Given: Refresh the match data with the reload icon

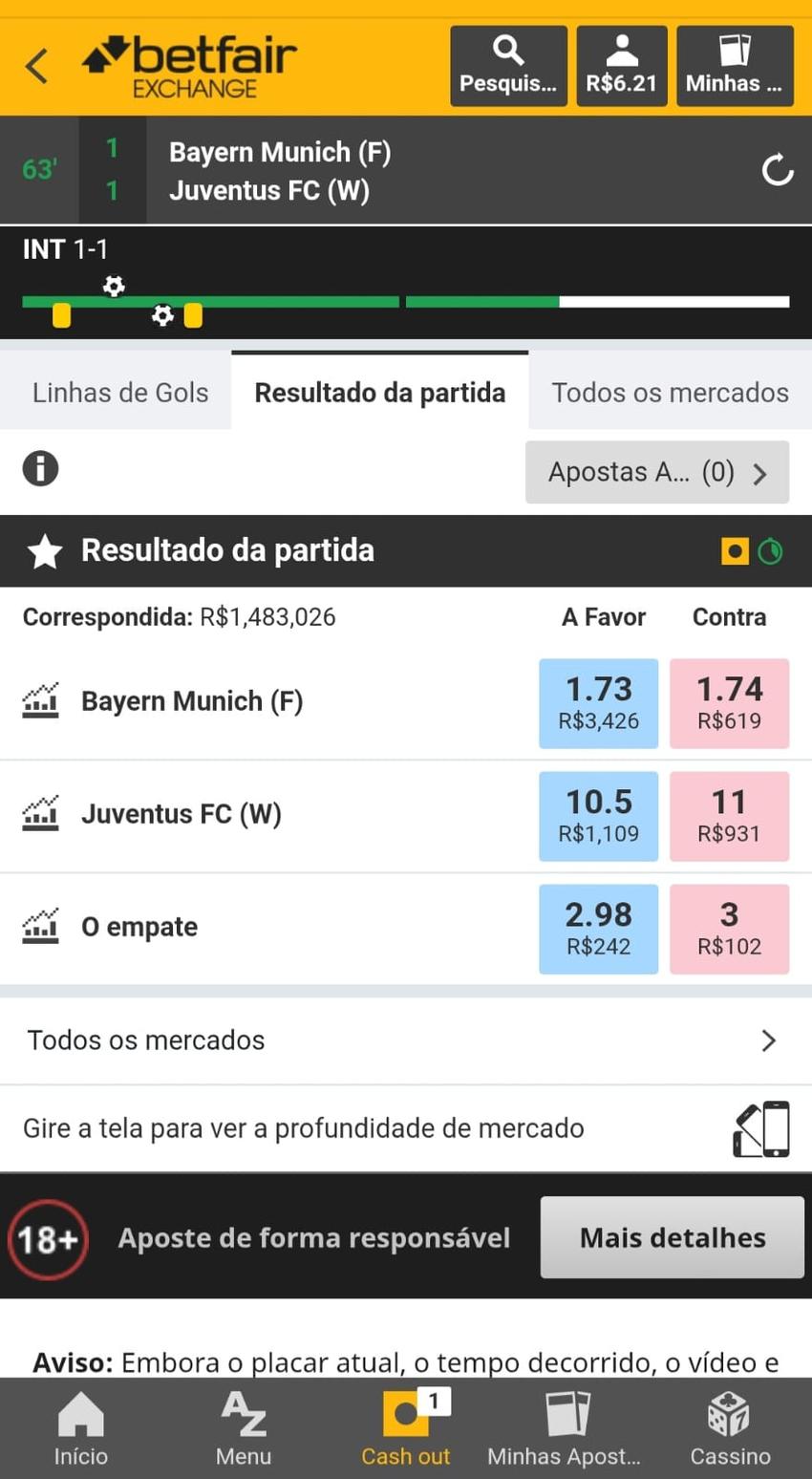Looking at the screenshot, I should tap(778, 169).
